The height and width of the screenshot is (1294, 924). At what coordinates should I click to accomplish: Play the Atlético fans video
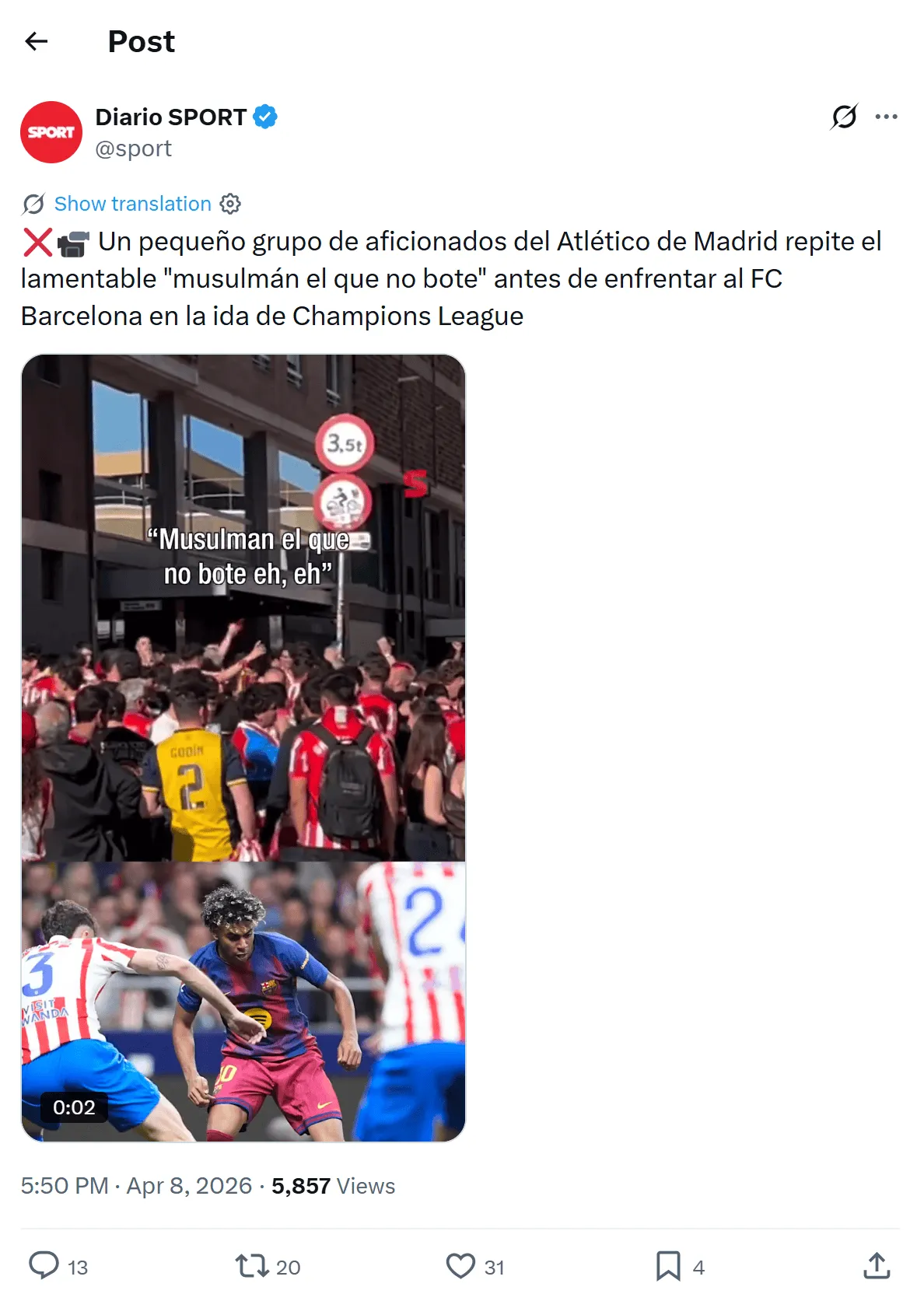tap(243, 747)
